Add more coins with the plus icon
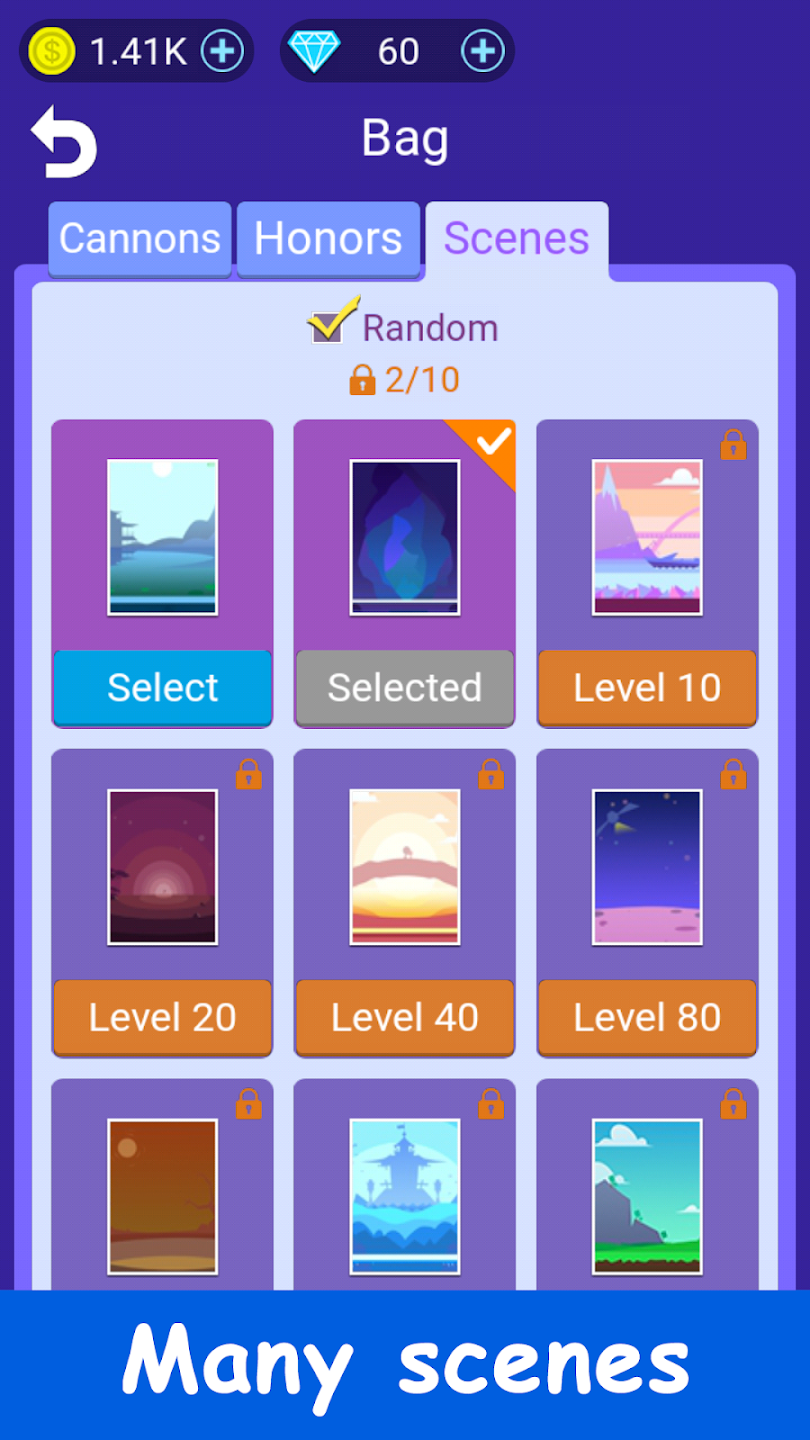Screen dimensions: 810x1440 click(222, 51)
